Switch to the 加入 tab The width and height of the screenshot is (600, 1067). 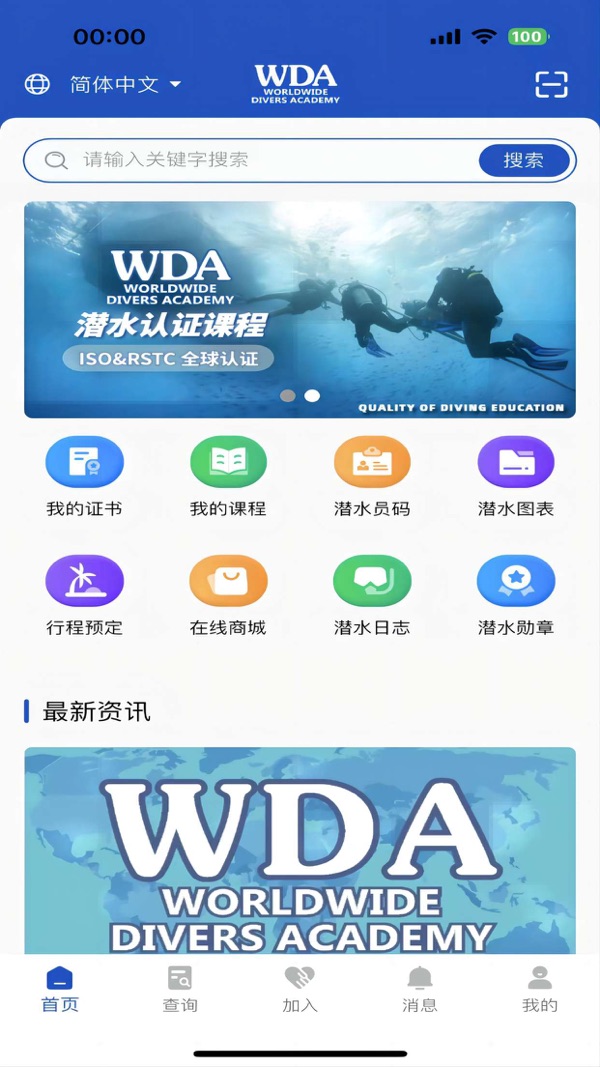pyautogui.click(x=300, y=989)
